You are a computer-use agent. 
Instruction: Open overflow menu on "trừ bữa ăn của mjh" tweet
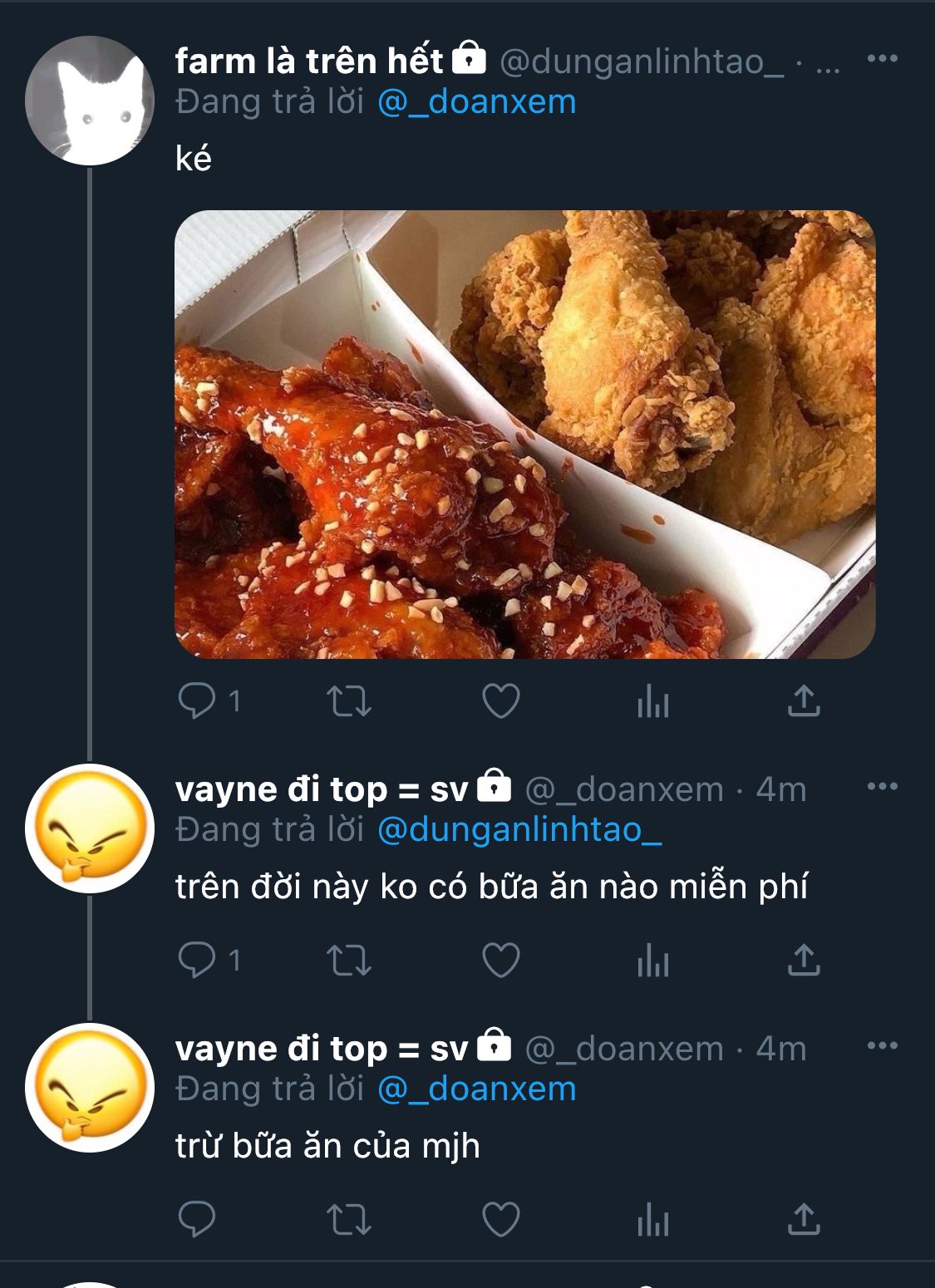tap(882, 1046)
